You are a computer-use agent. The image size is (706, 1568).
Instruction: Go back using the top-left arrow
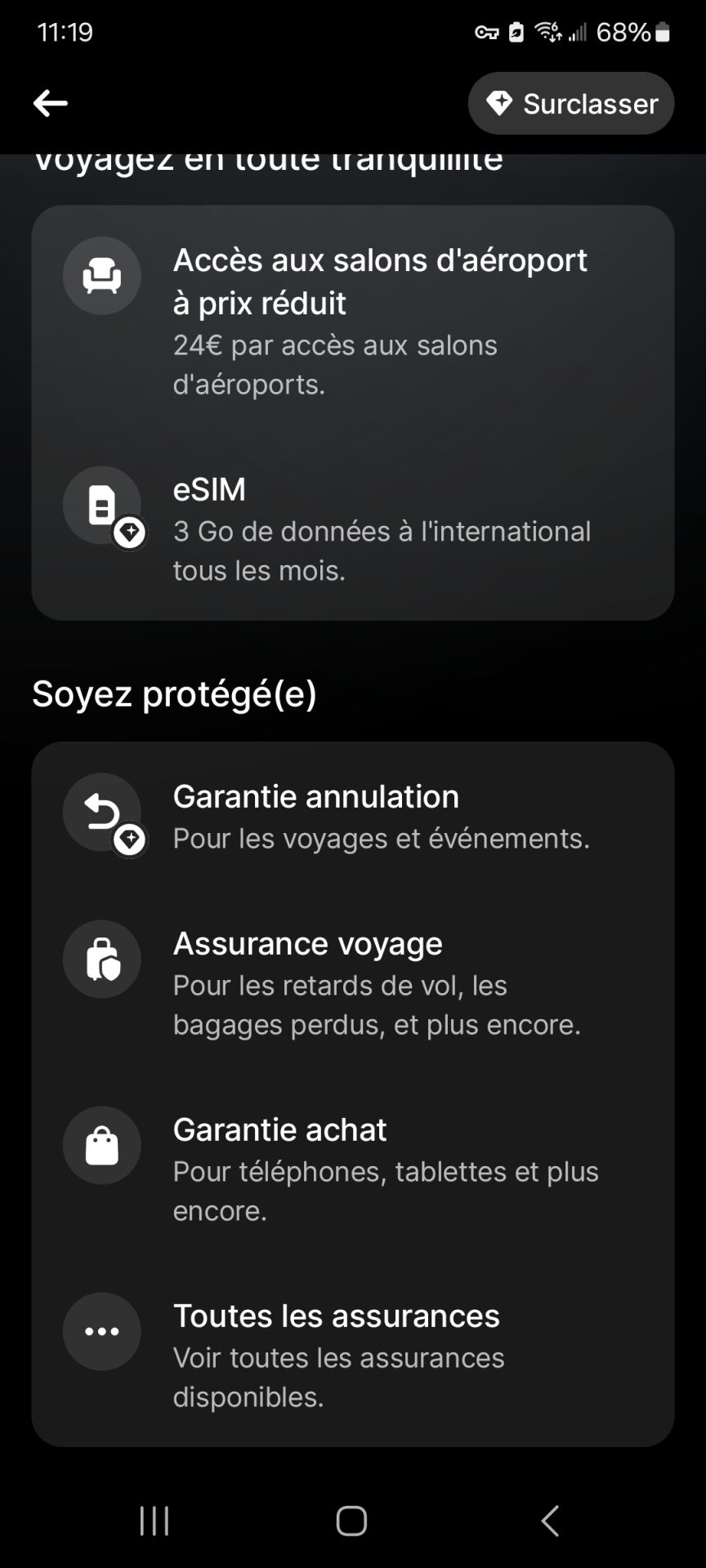tap(51, 104)
